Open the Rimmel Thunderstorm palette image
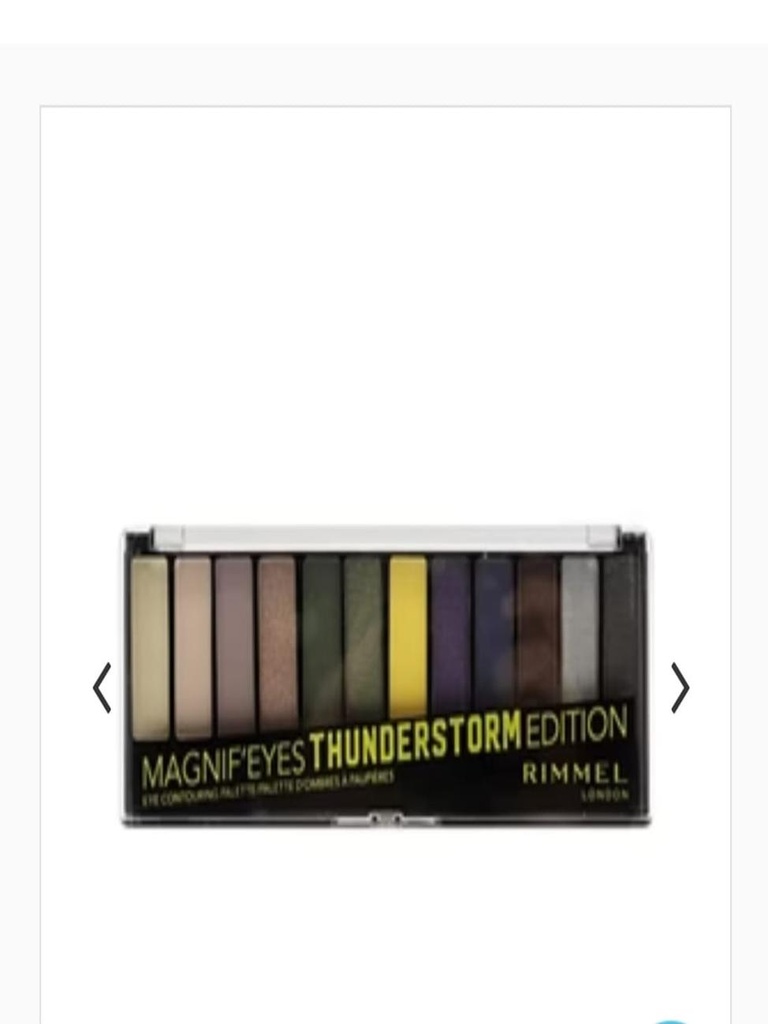 click(x=386, y=675)
